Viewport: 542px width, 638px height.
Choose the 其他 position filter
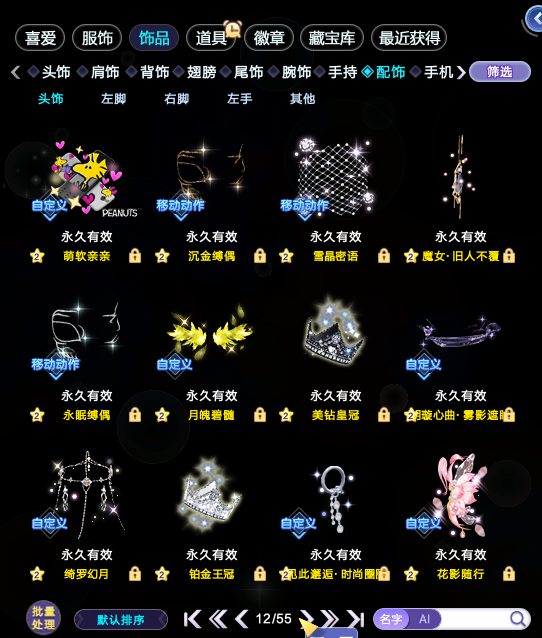[302, 98]
